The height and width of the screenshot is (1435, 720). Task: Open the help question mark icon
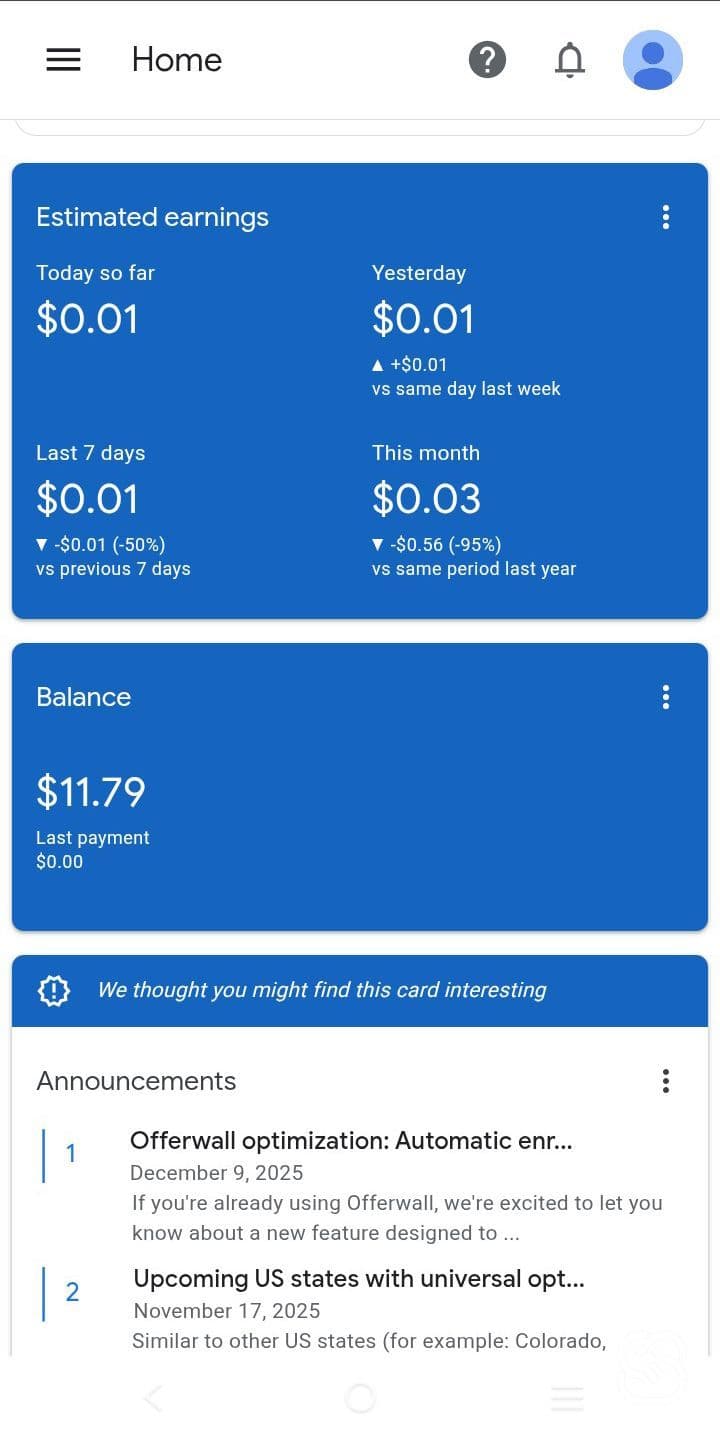(x=487, y=60)
